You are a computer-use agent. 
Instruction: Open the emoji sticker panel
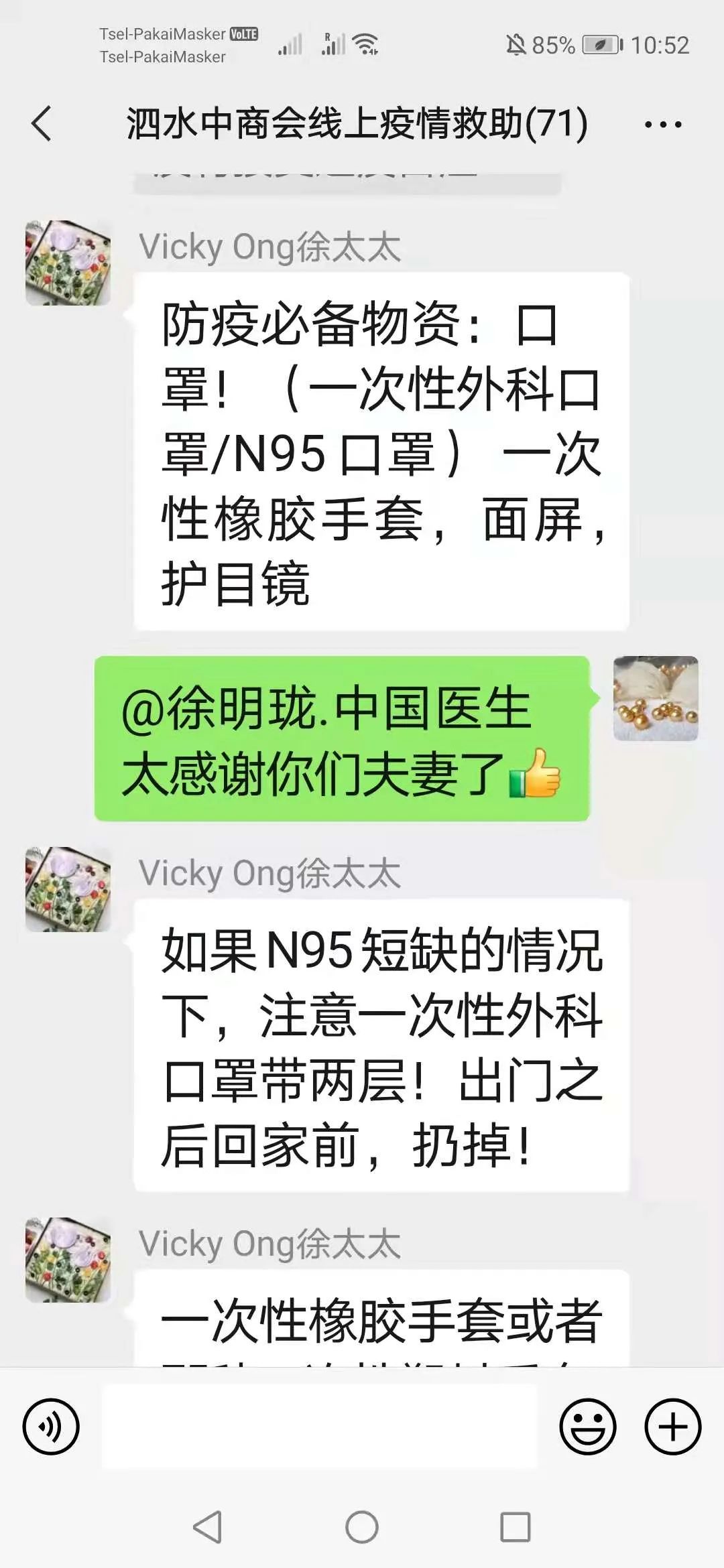coord(587,1427)
